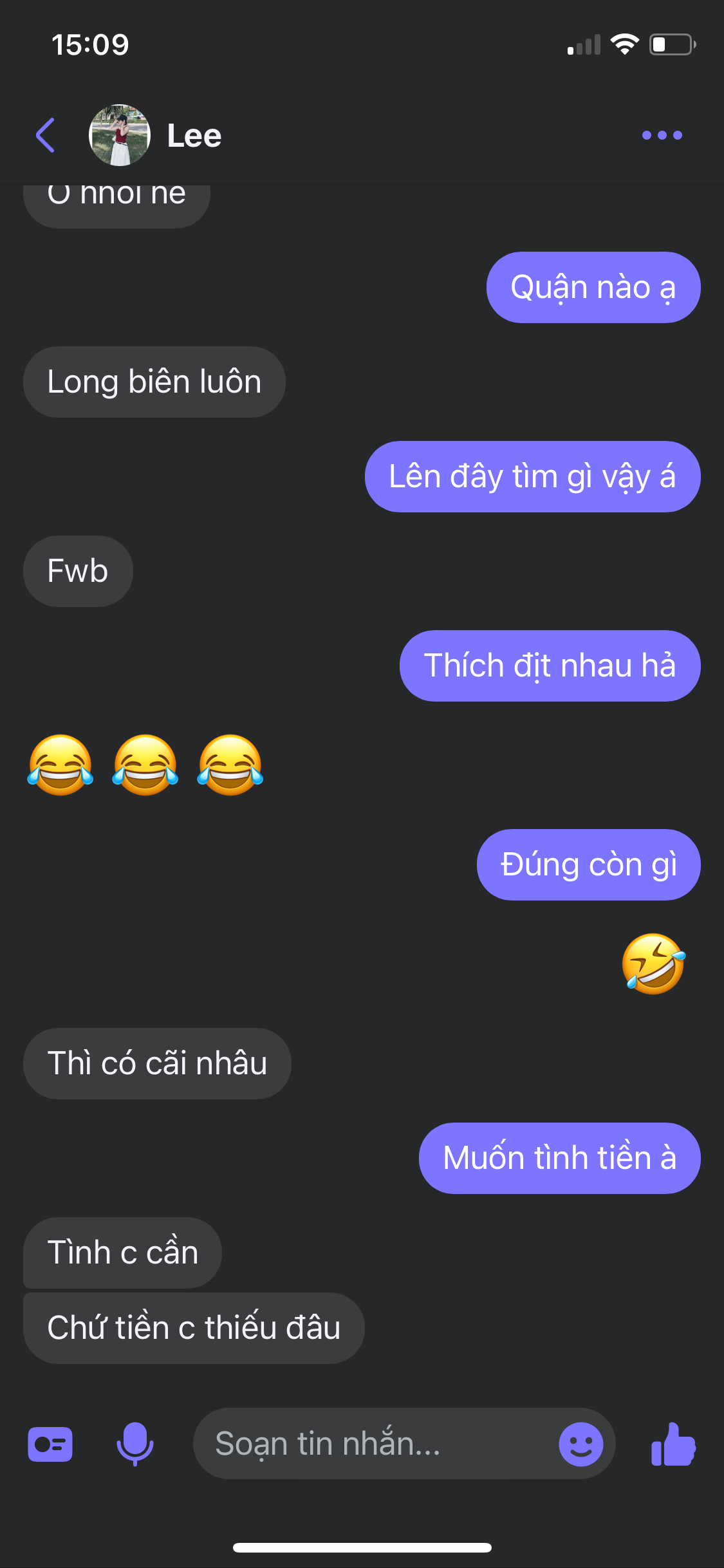Open the three-dot overflow menu
Screen dimensions: 724x1568
pyautogui.click(x=662, y=135)
